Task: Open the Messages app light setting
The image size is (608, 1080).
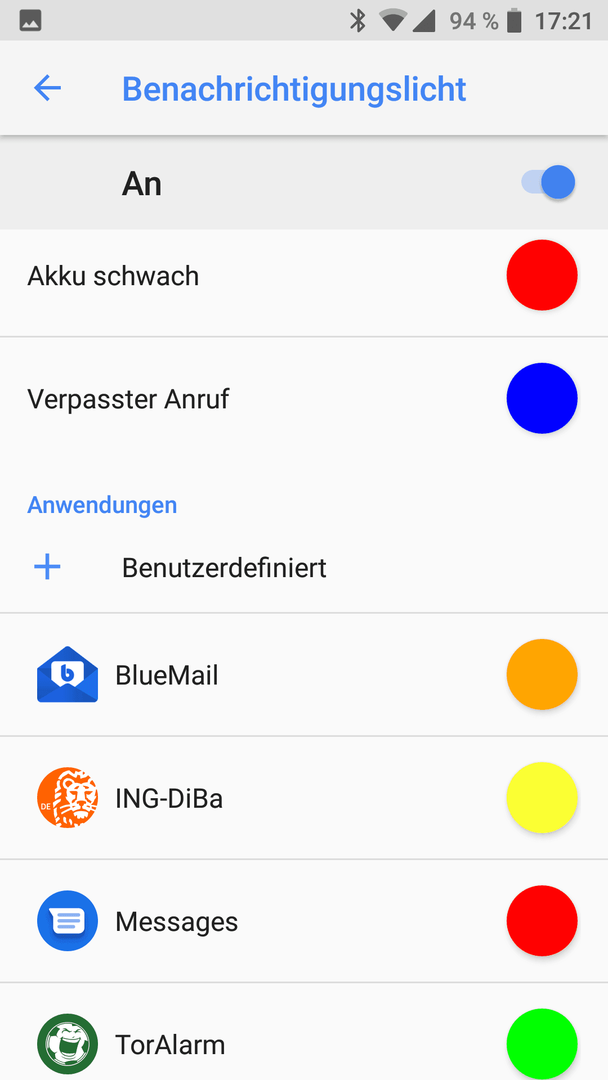Action: pos(304,922)
